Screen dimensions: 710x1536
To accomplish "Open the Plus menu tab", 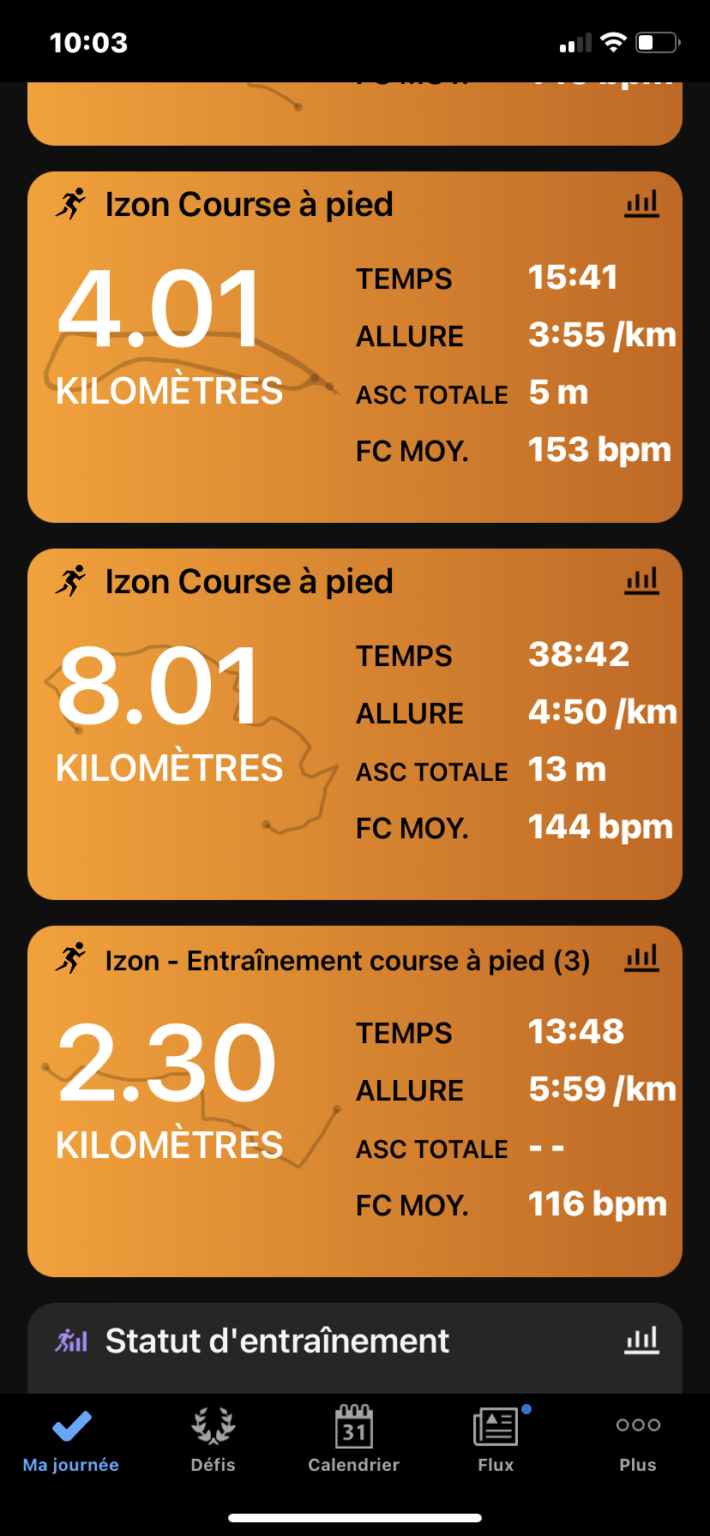I will 638,1441.
